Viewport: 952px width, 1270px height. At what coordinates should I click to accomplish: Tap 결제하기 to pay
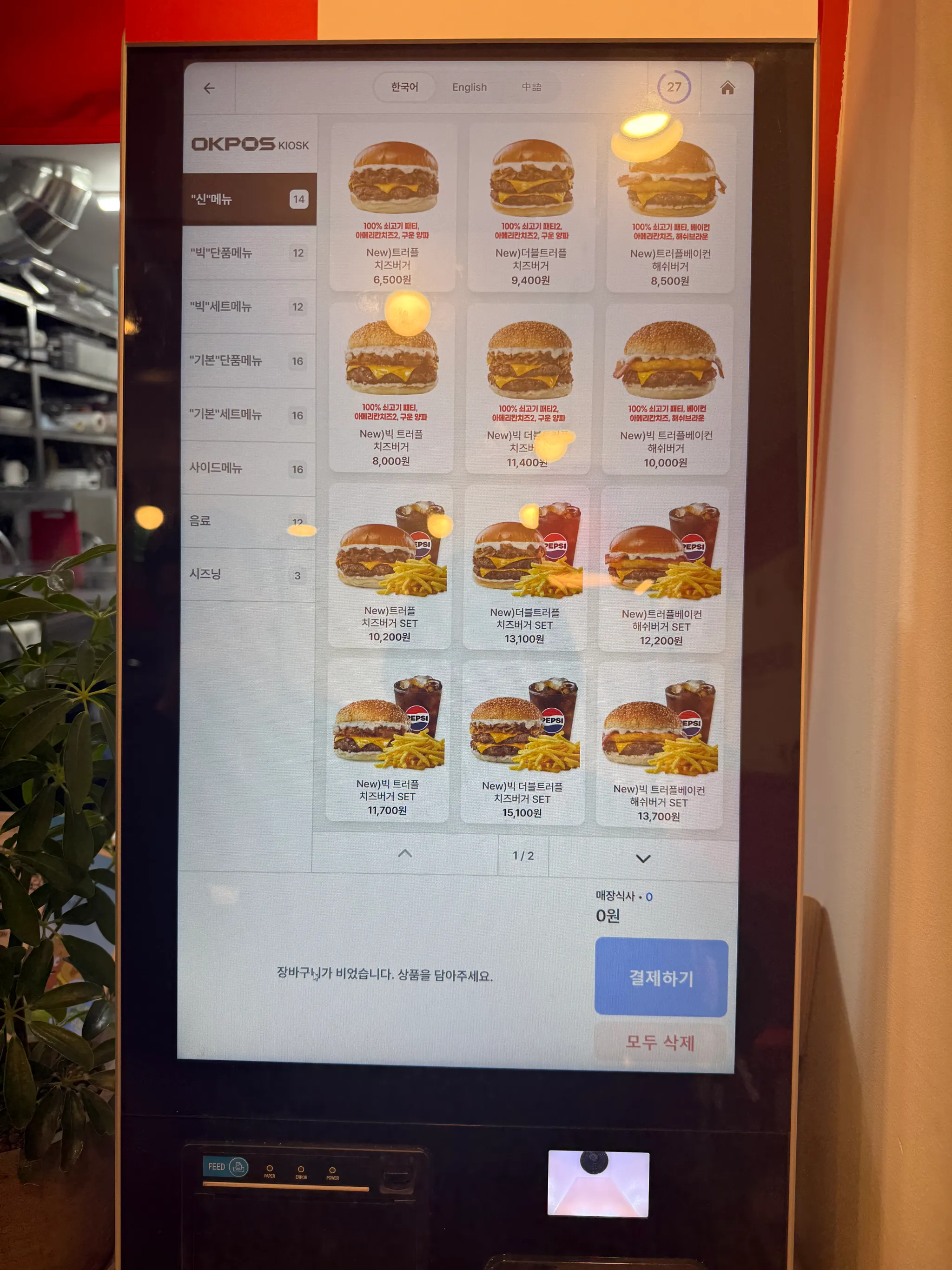(661, 978)
